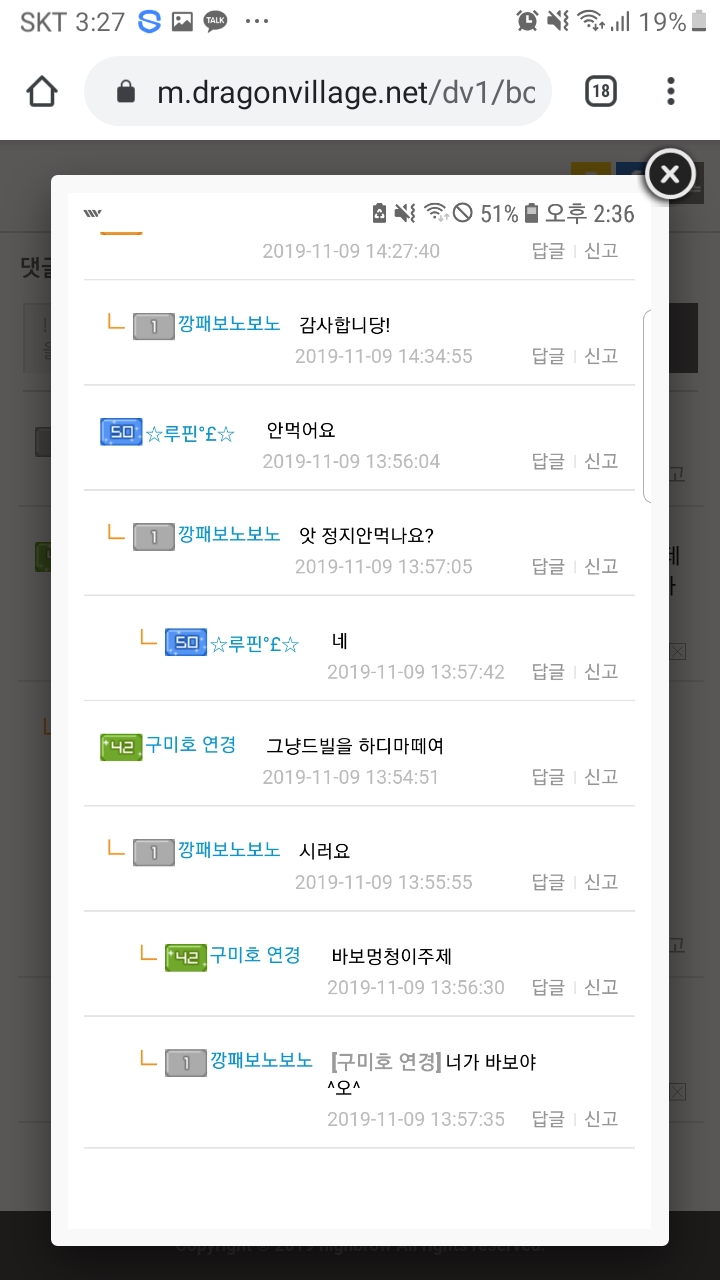Go to the browser home page
720x1280 pixels.
(x=42, y=92)
